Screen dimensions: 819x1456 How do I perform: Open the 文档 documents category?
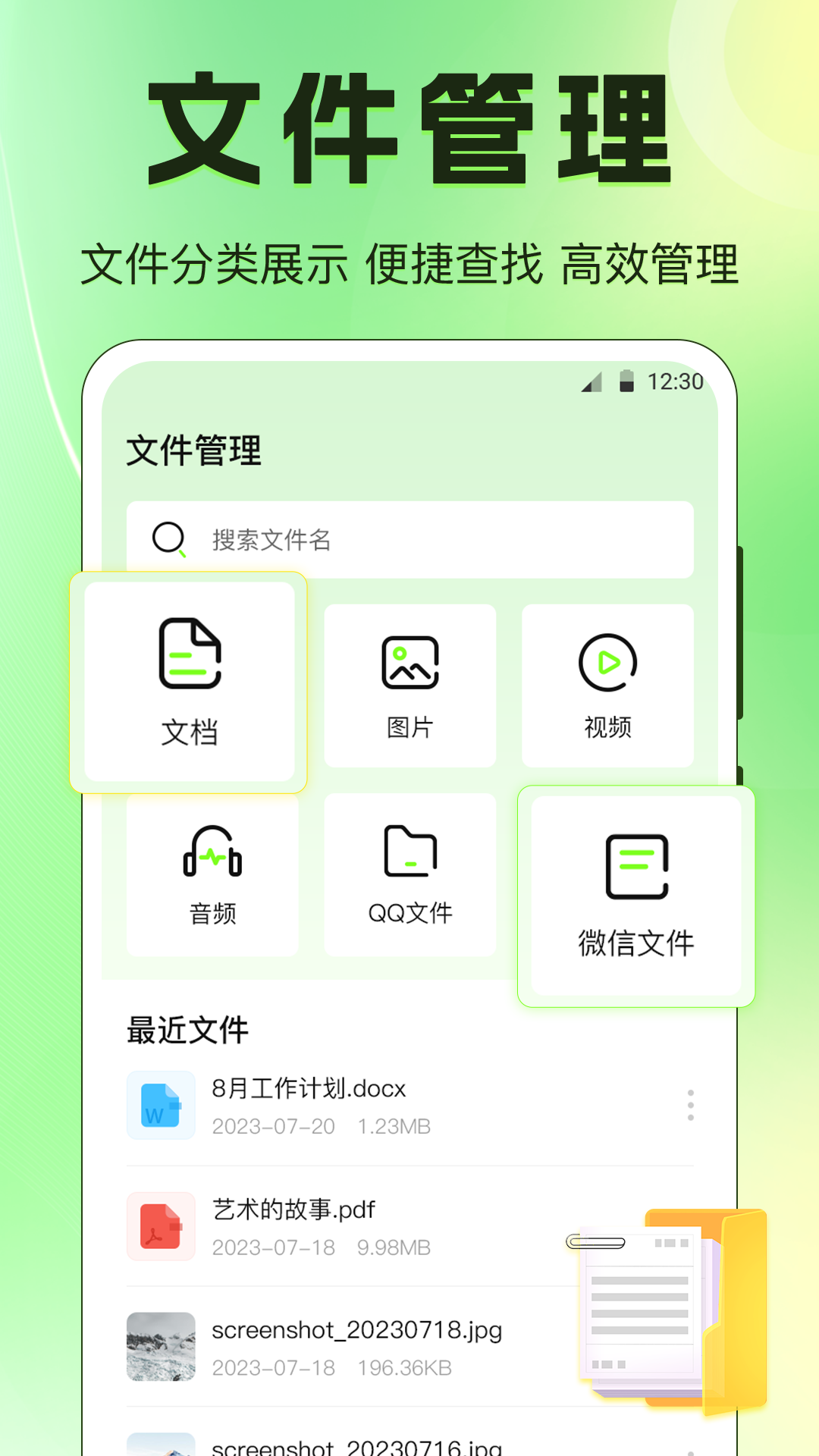[x=191, y=680]
